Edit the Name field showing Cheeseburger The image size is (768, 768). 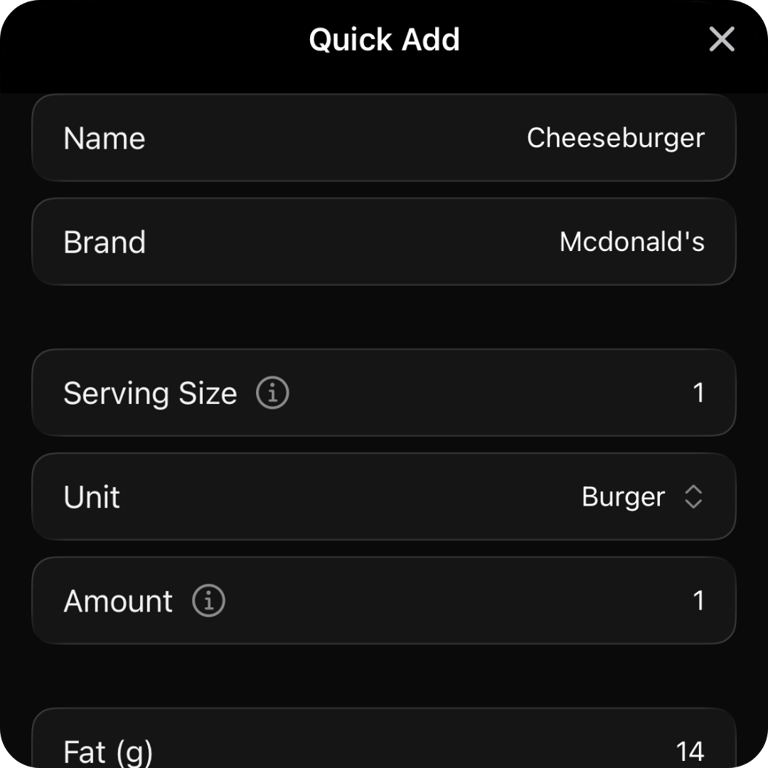click(614, 138)
